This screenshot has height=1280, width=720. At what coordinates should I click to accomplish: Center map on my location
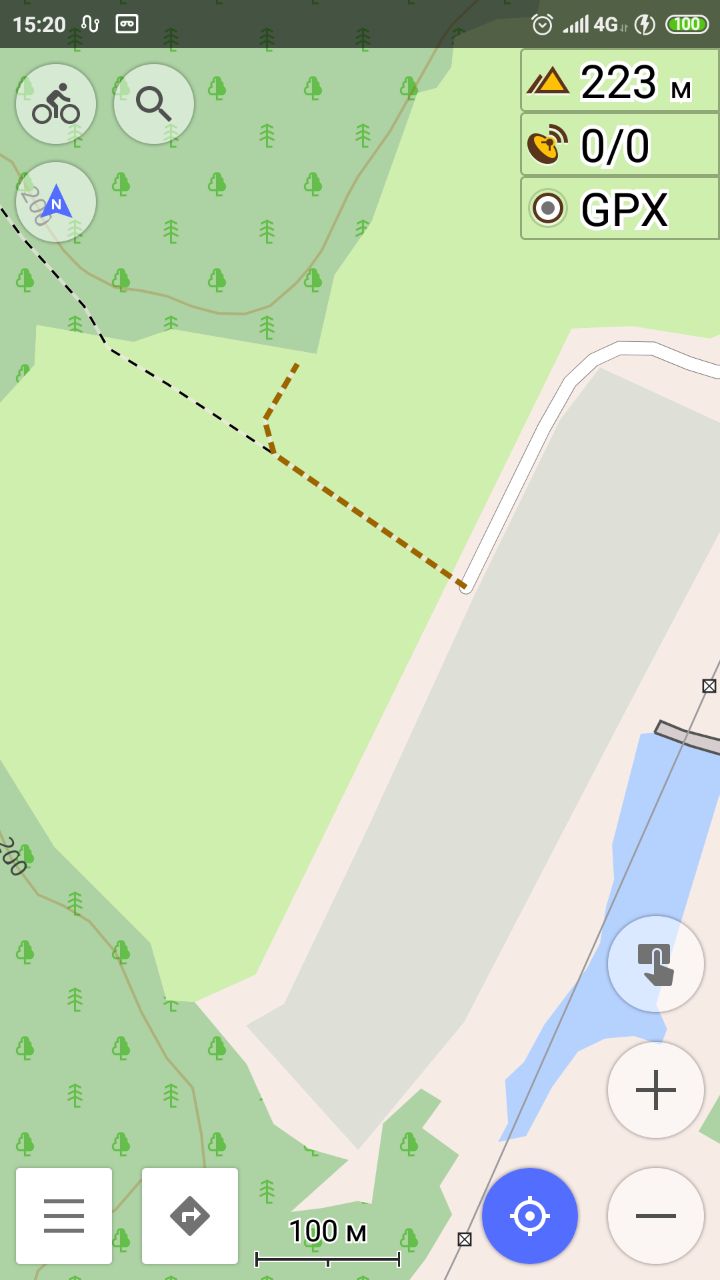530,1216
